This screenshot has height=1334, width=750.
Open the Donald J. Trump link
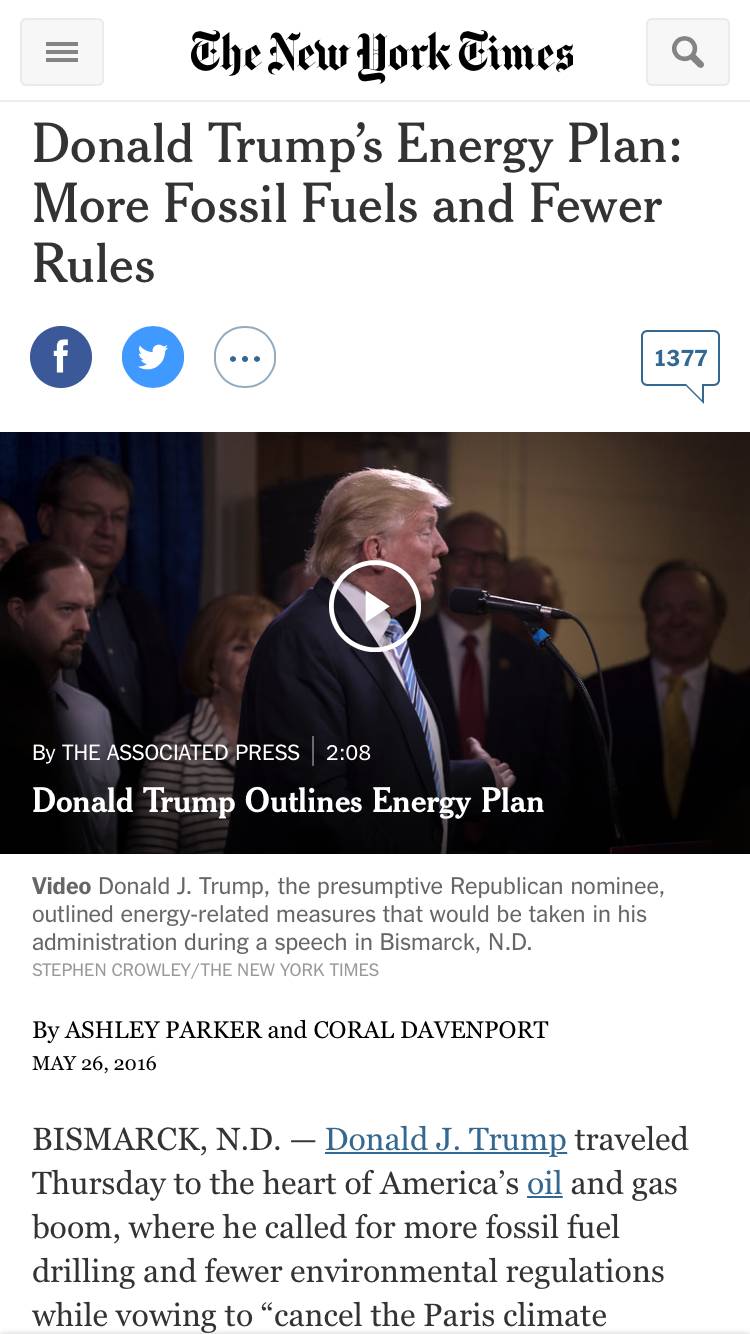pyautogui.click(x=445, y=1139)
